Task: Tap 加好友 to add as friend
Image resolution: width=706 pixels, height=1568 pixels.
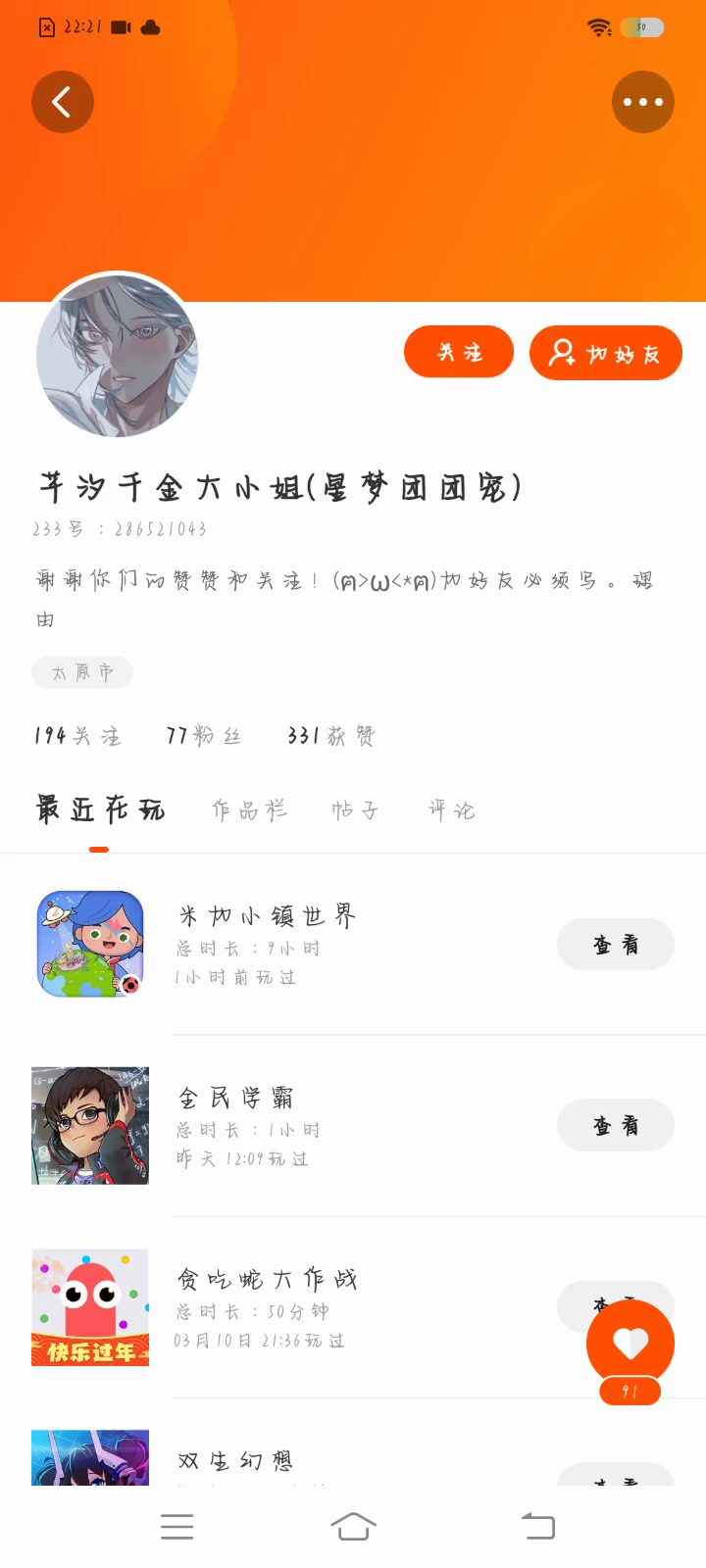Action: pos(606,353)
